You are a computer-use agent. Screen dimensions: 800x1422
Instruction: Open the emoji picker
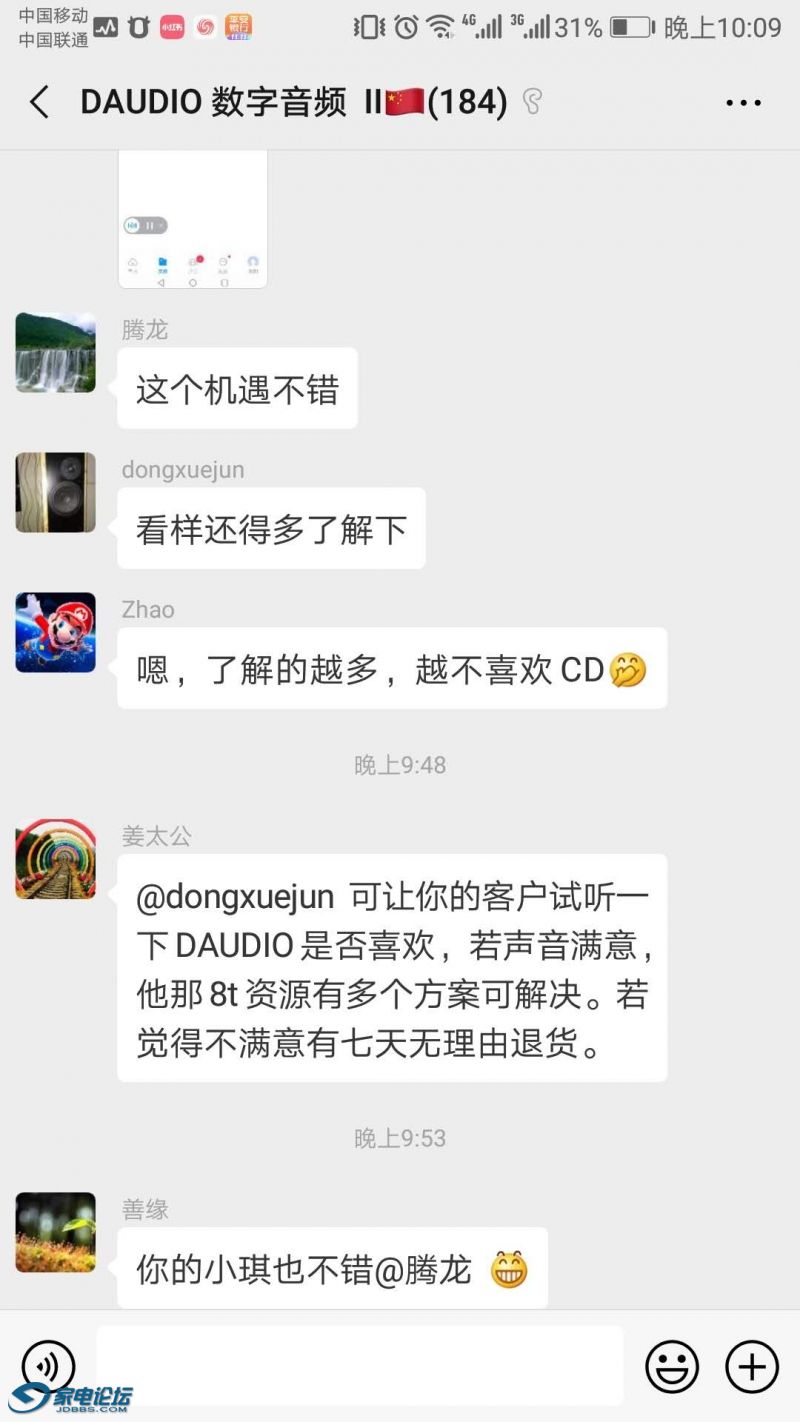[672, 1366]
